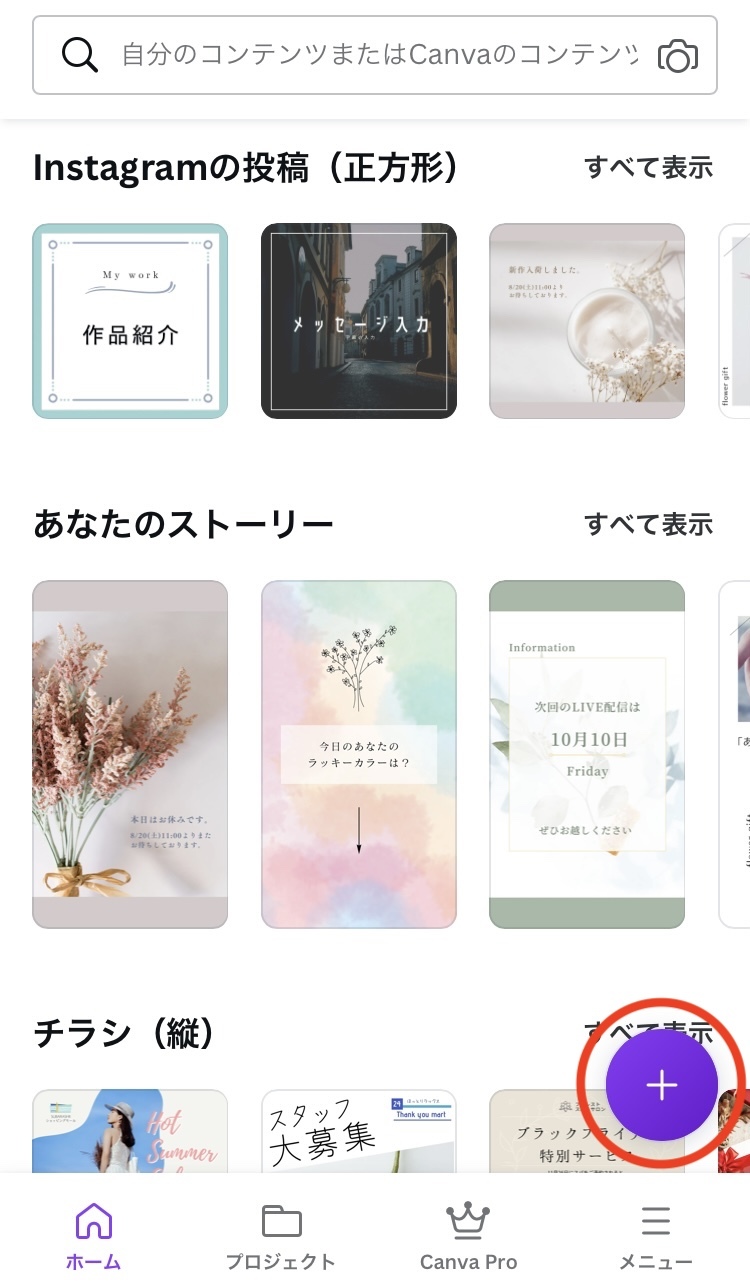Viewport: 750px width, 1284px height.
Task: Switch to the プロジェクト tab
Action: (281, 1236)
